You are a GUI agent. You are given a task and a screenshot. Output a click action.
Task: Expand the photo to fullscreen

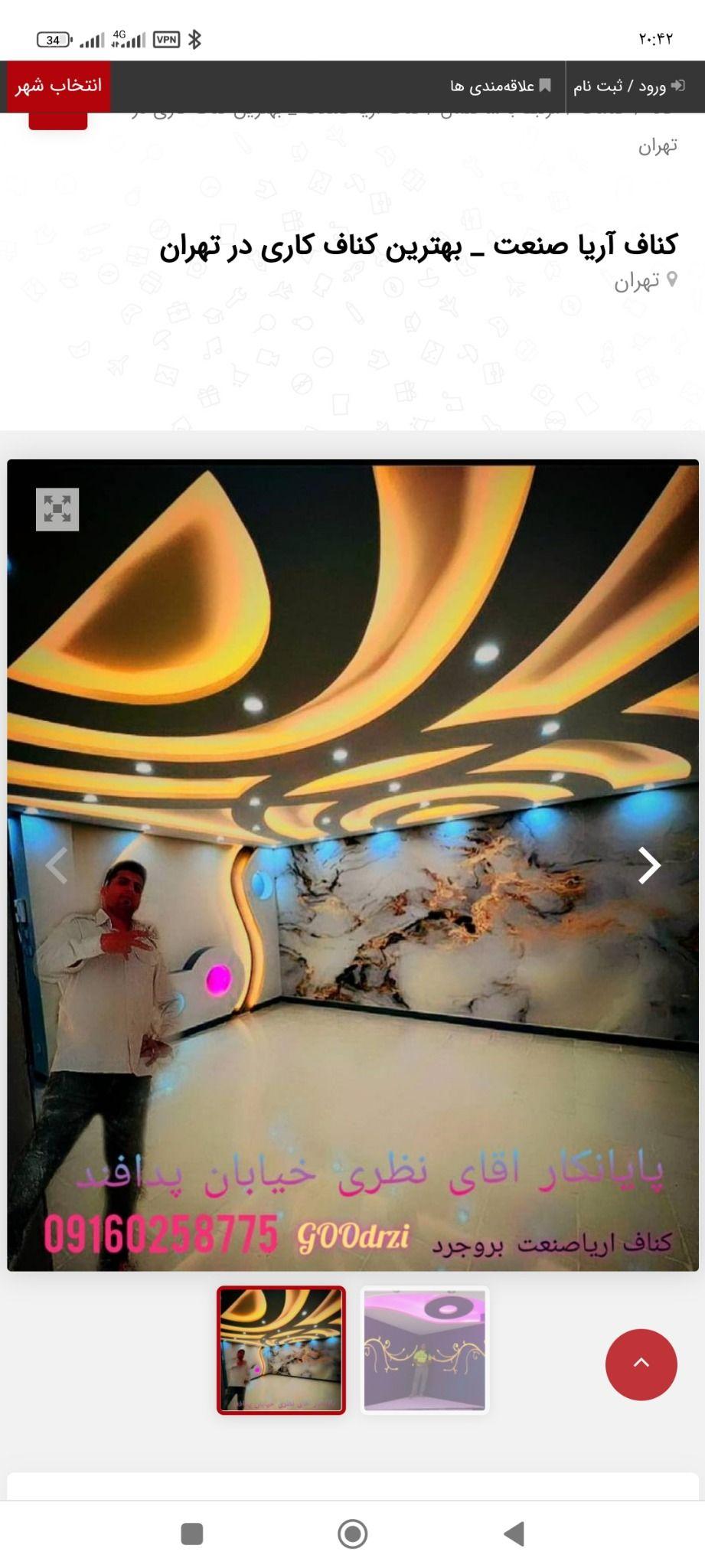click(x=57, y=509)
